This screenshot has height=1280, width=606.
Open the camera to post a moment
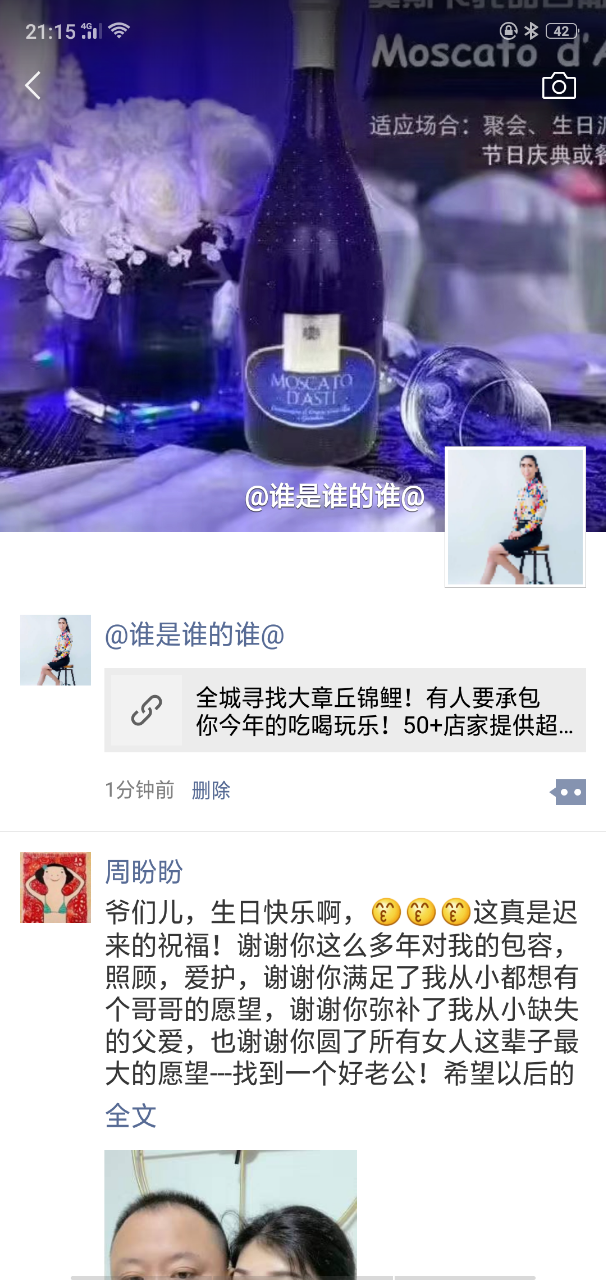click(x=559, y=86)
